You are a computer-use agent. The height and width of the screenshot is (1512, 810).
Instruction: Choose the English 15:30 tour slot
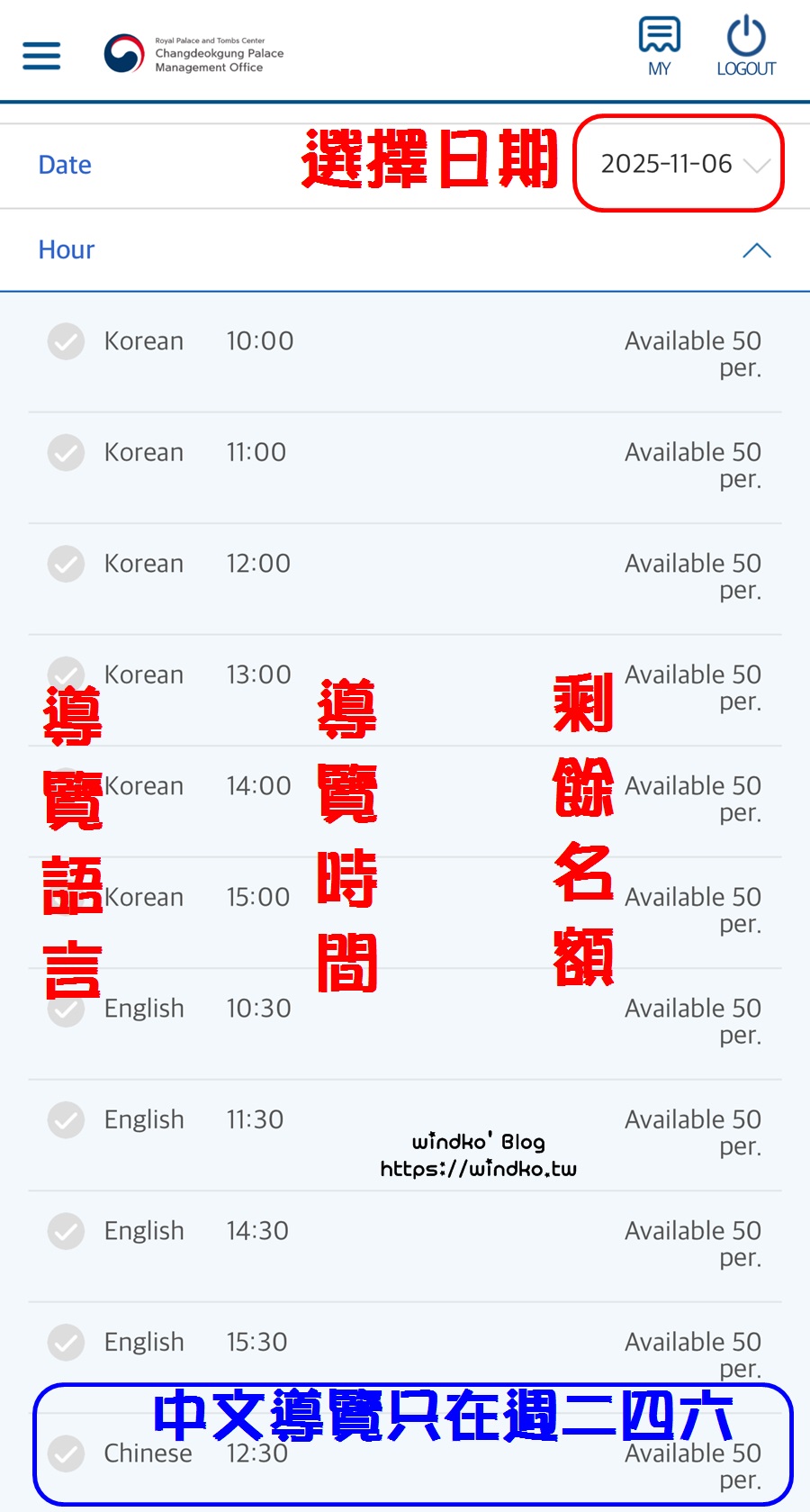[67, 1343]
